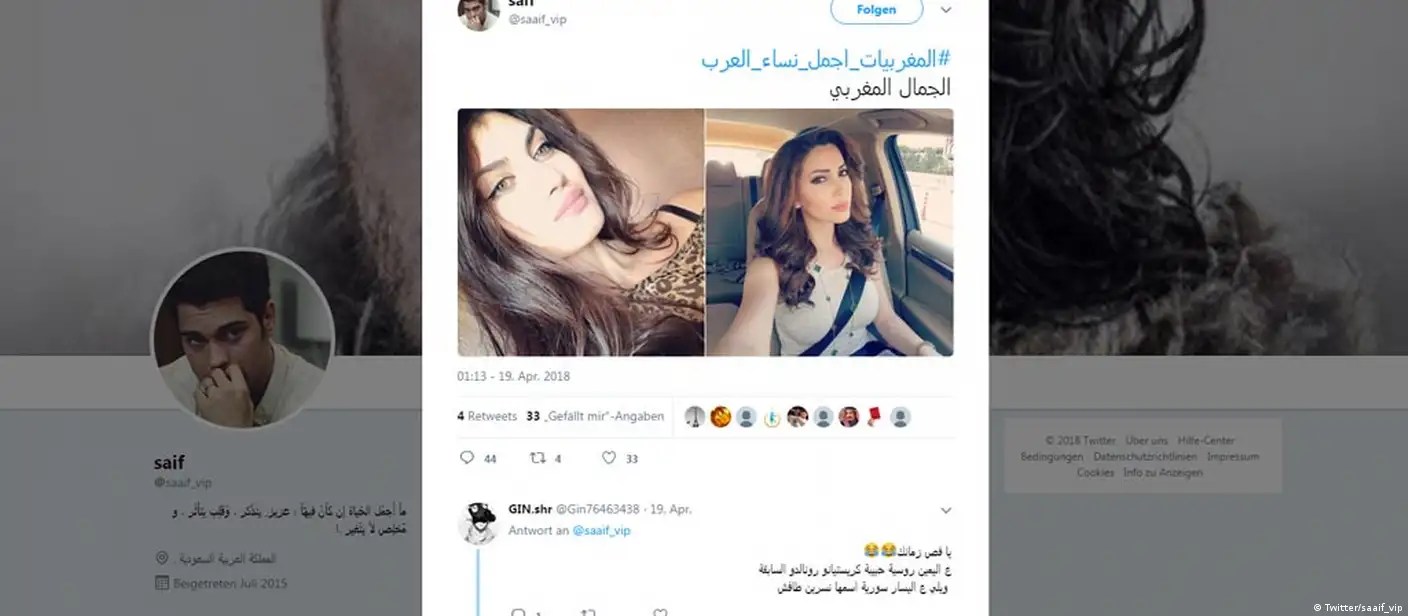Follow saif with the Folgen button
1408x616 pixels.
876,10
